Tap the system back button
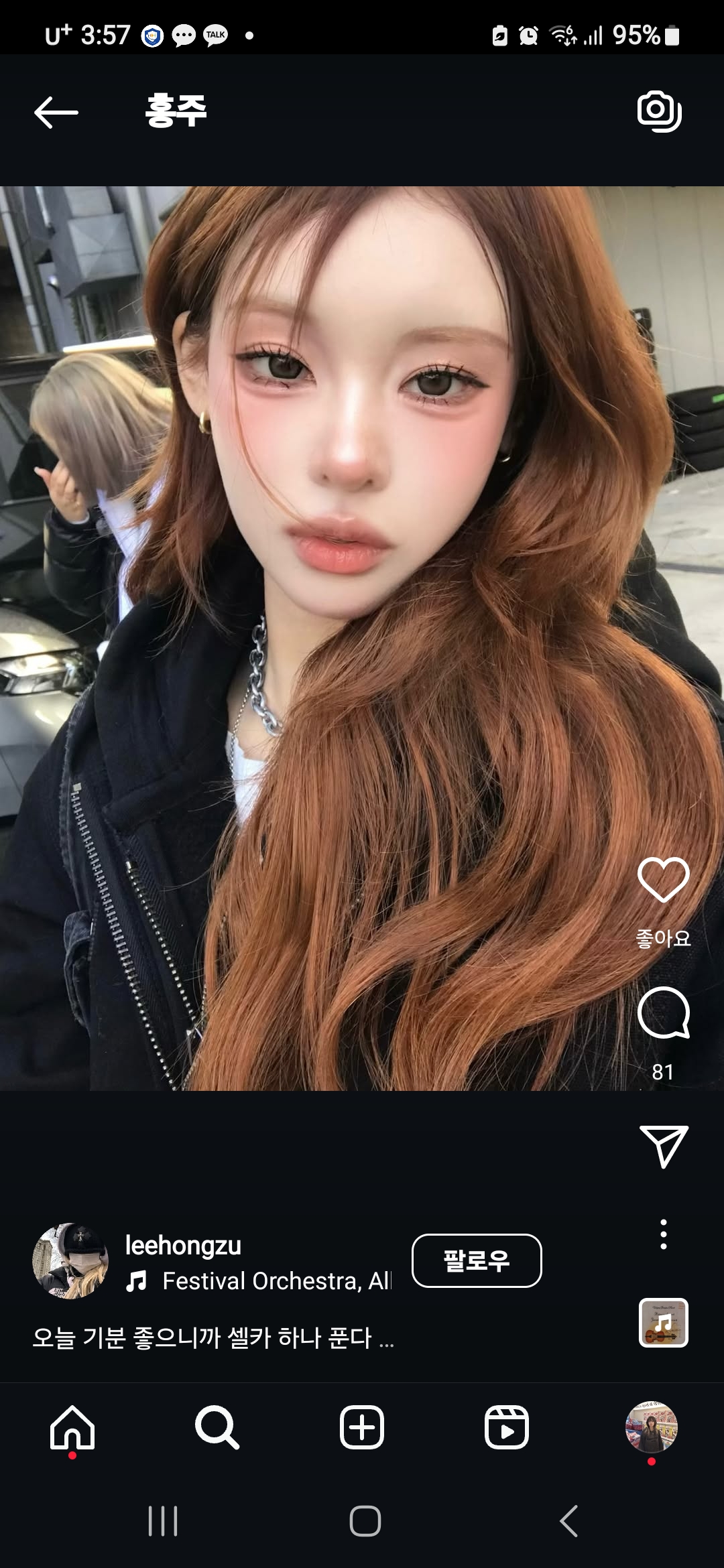Viewport: 724px width, 1568px height. (x=569, y=1521)
